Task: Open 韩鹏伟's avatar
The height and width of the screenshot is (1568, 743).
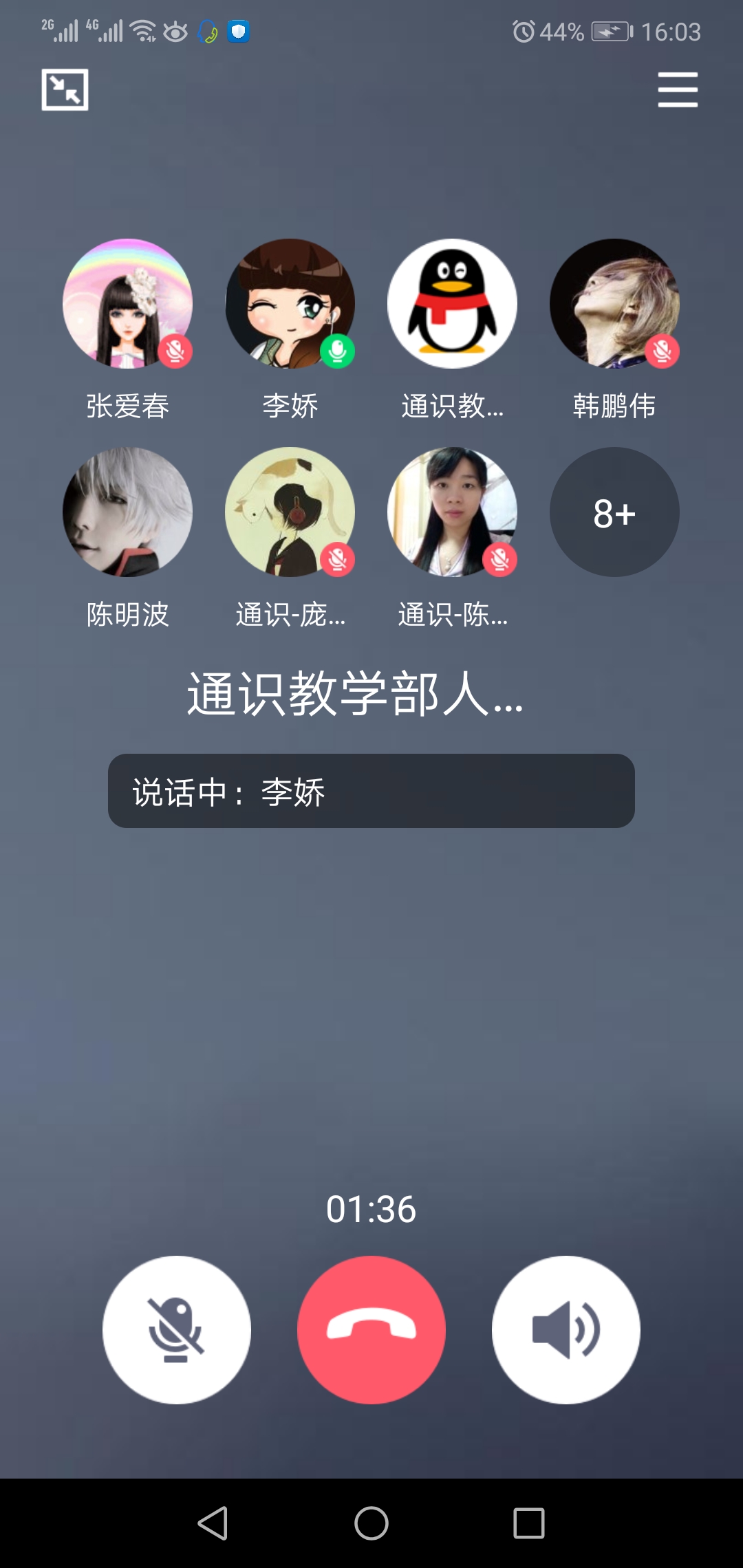Action: (614, 303)
